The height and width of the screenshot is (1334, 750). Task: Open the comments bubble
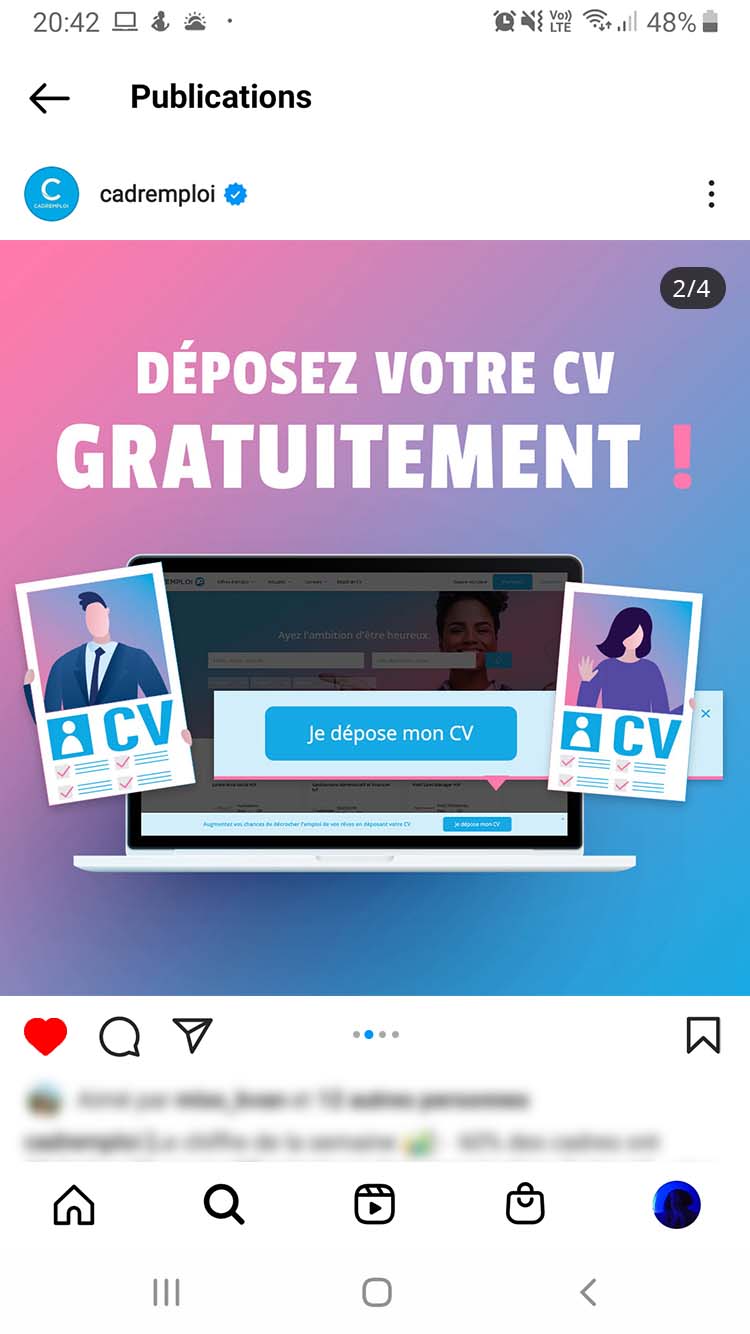119,1037
